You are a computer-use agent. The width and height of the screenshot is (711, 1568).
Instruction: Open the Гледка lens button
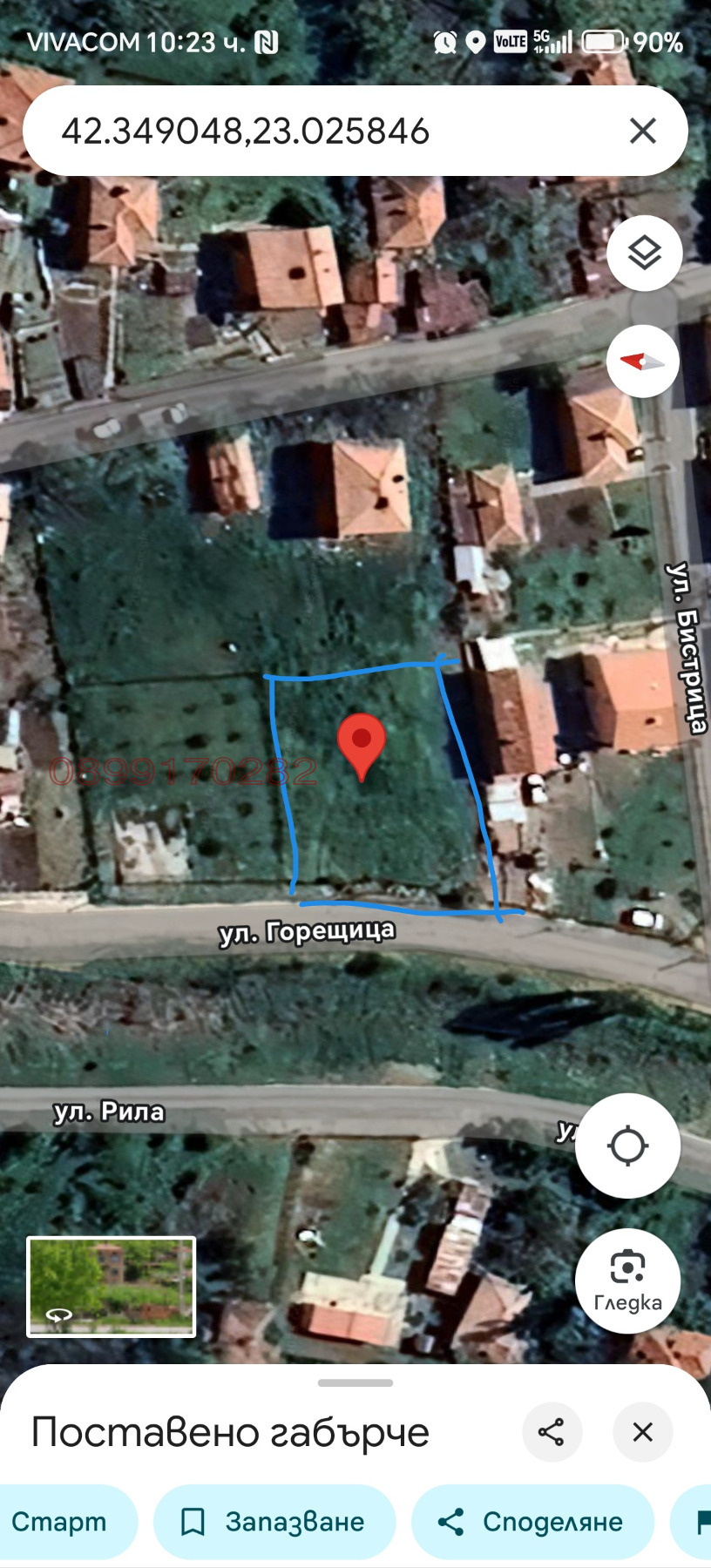coord(627,1281)
